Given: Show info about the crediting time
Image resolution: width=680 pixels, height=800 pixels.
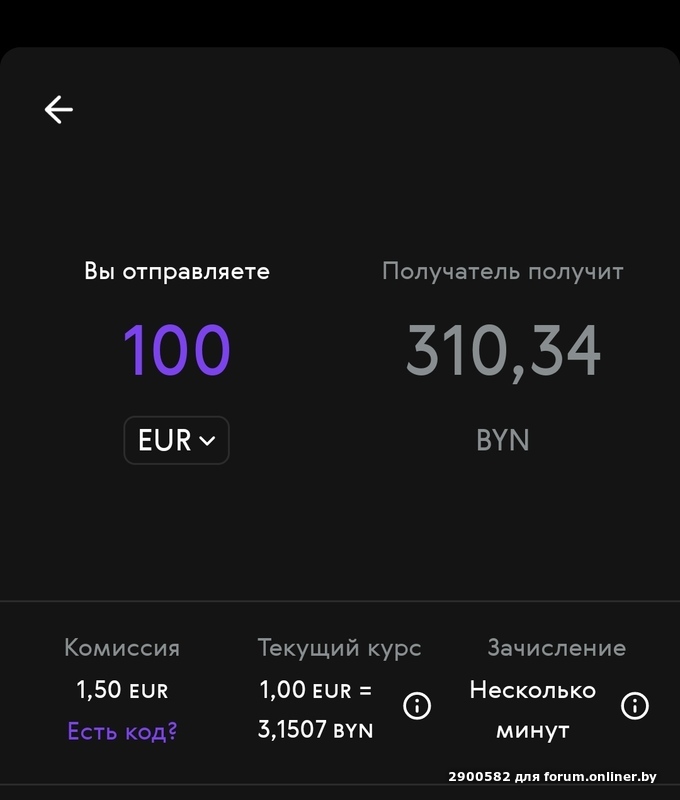Looking at the screenshot, I should tap(635, 706).
